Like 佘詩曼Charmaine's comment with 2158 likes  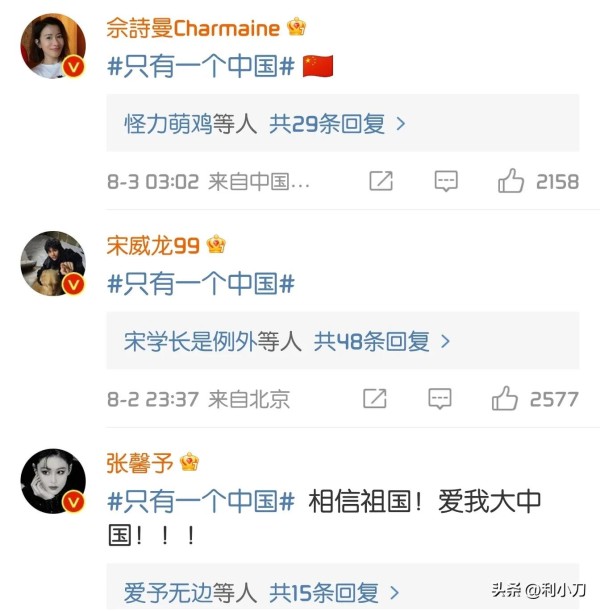(x=511, y=181)
